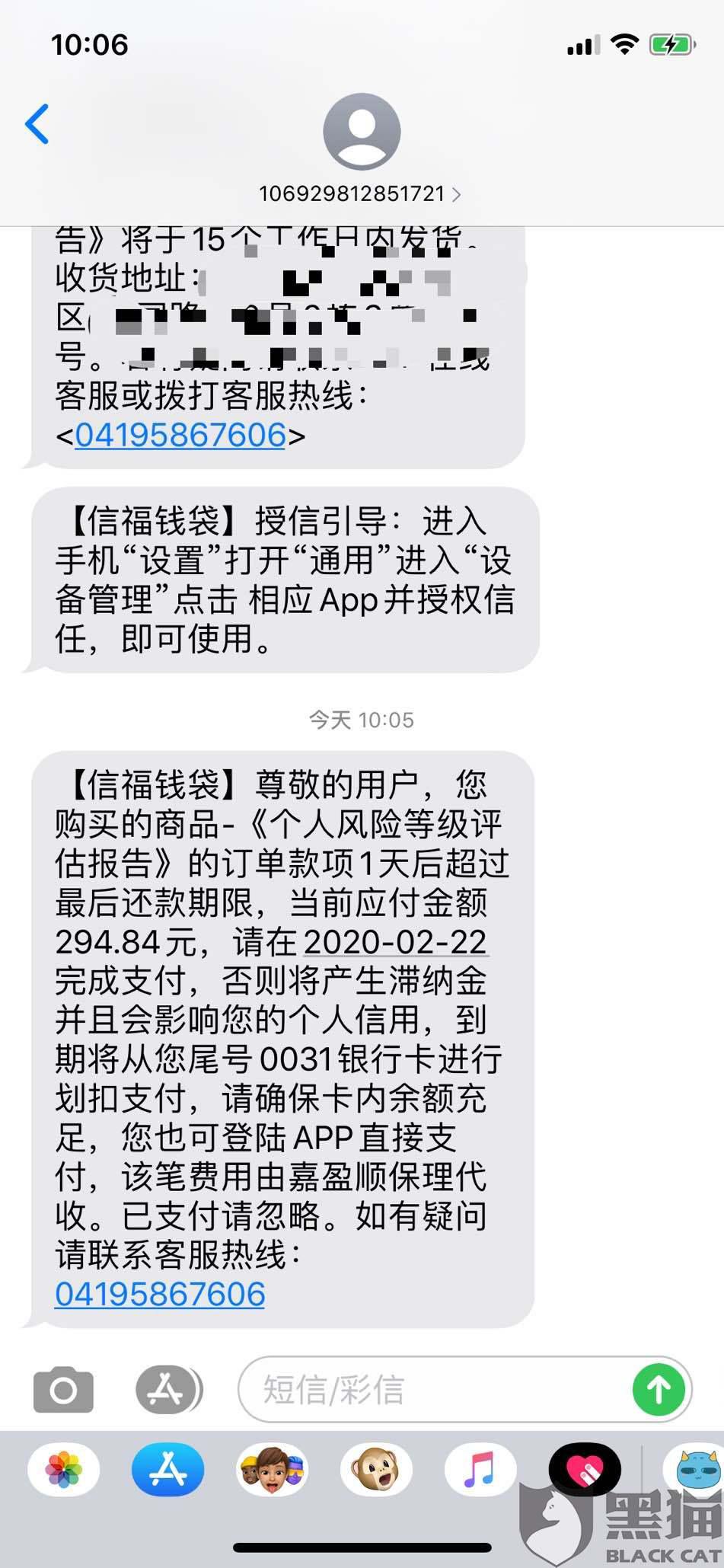Open the Photos iMessage app
Image resolution: width=724 pixels, height=1568 pixels.
64,1469
